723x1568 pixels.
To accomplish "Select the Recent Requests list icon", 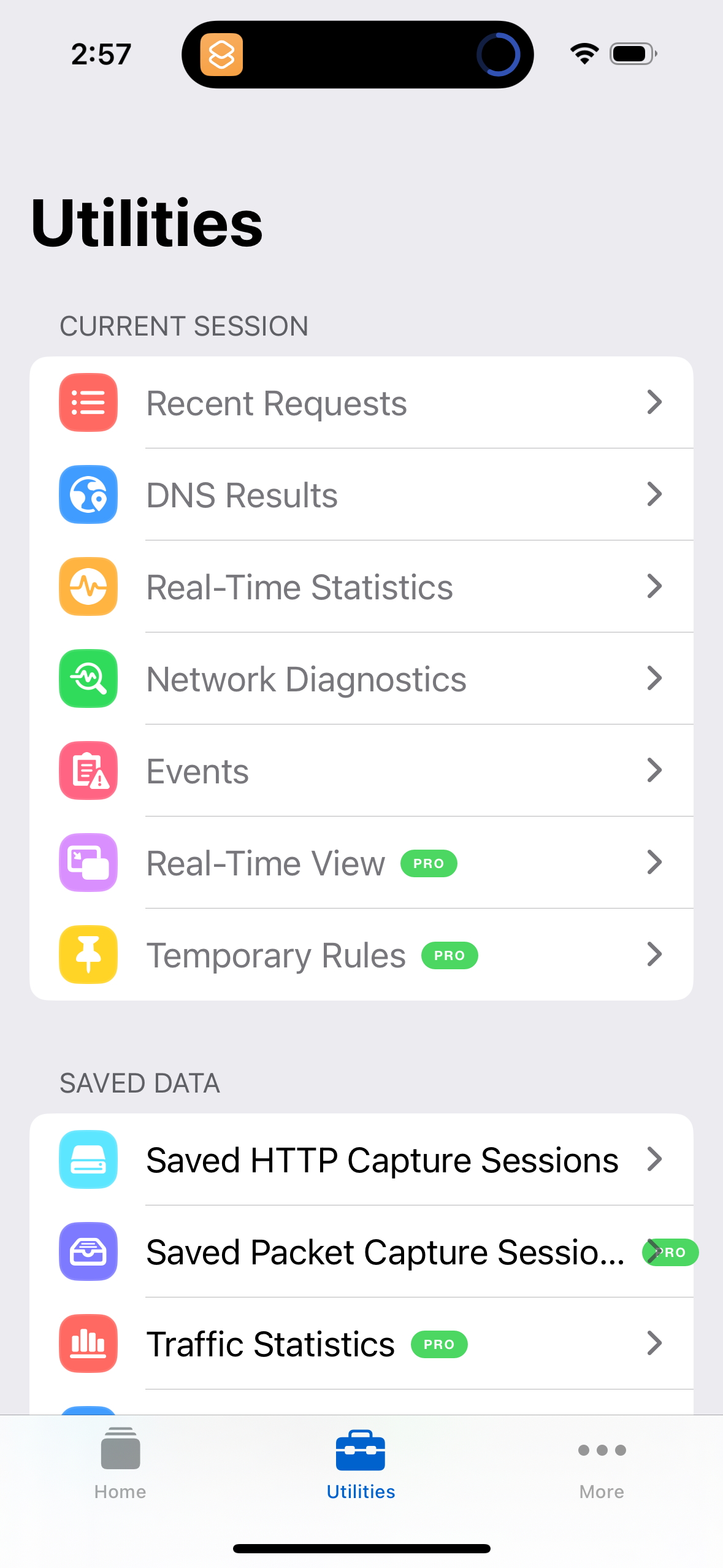I will (88, 402).
